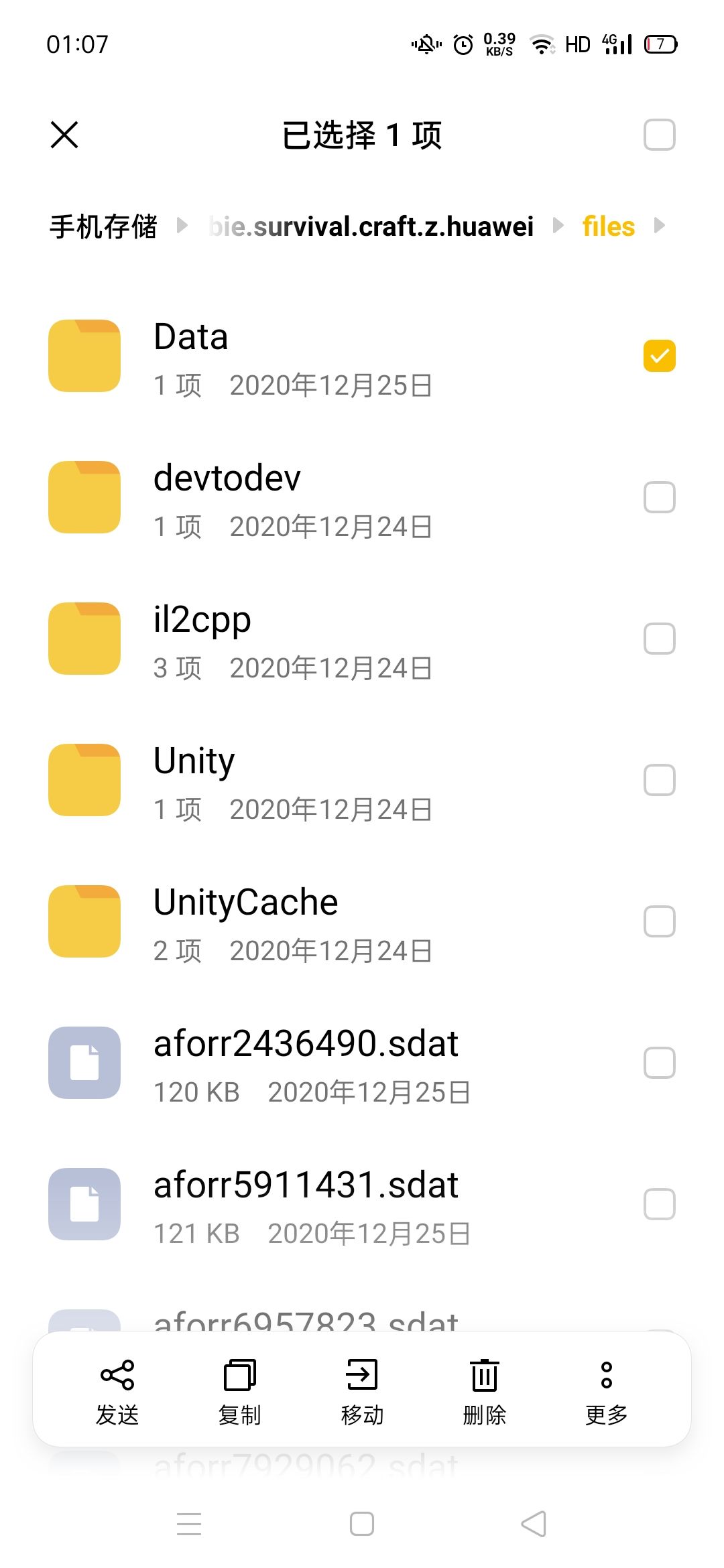724x1568 pixels.
Task: Check the checkbox for il2cpp folder
Action: pos(660,639)
